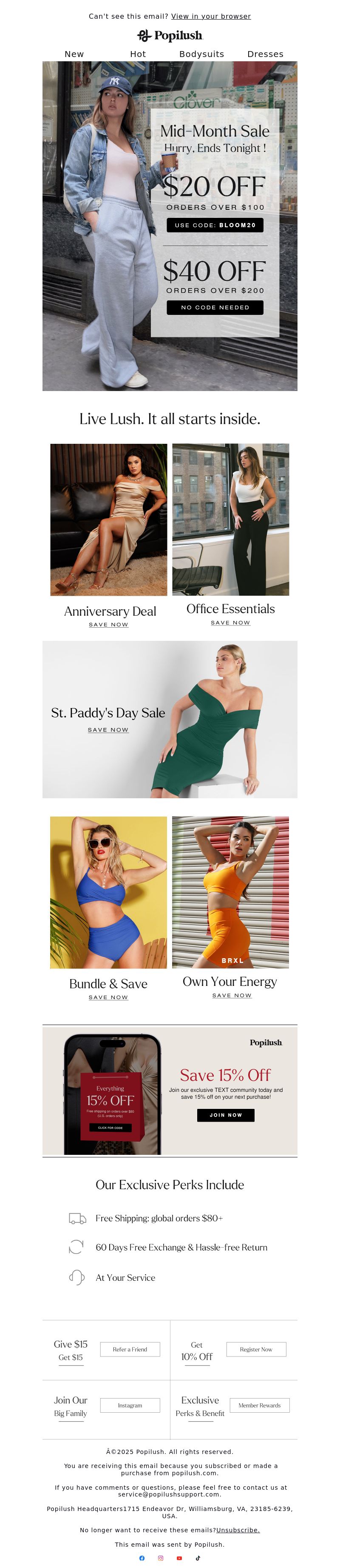This screenshot has width=340, height=1568.
Task: Tap Save Now for St. Paddy's Day Sale
Action: [x=108, y=730]
